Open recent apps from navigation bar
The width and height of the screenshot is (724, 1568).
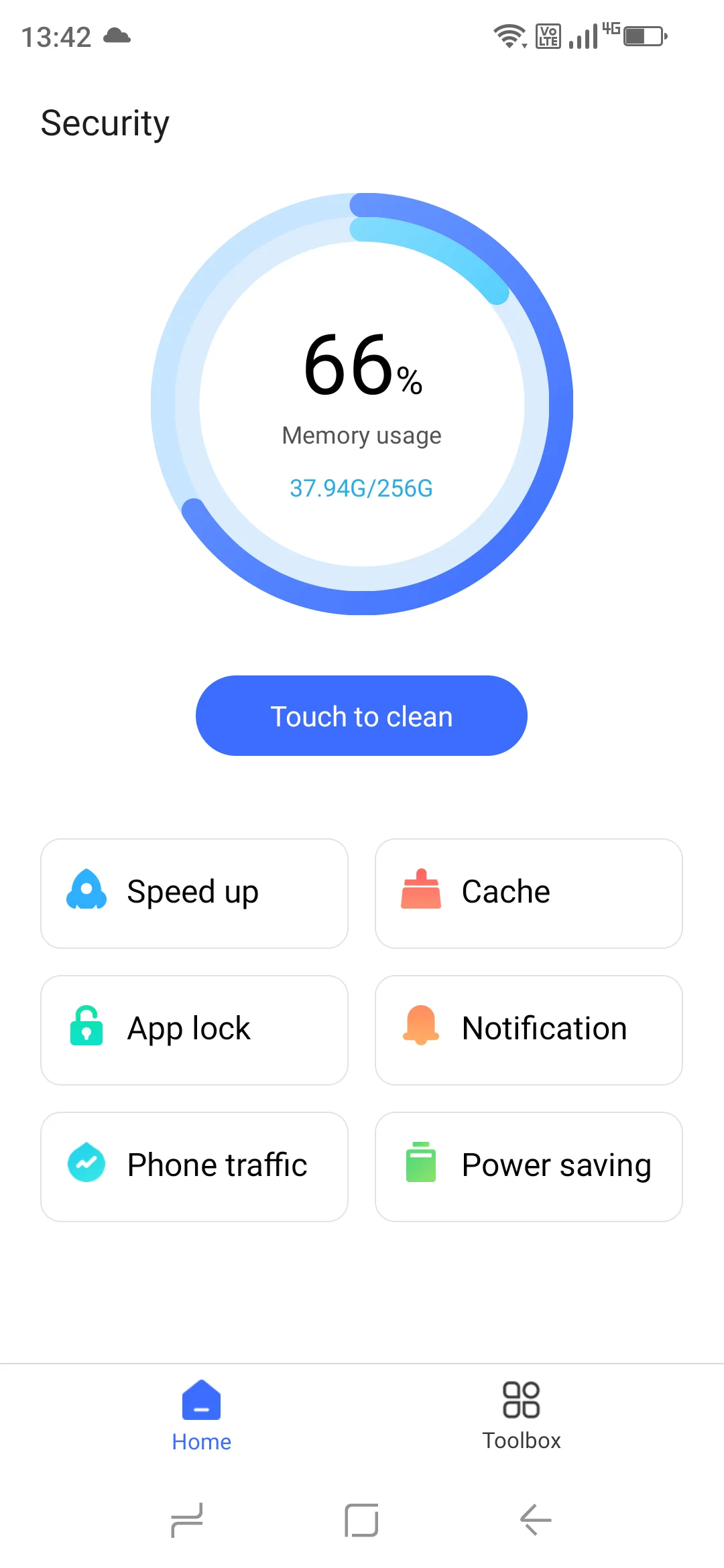(x=187, y=1520)
